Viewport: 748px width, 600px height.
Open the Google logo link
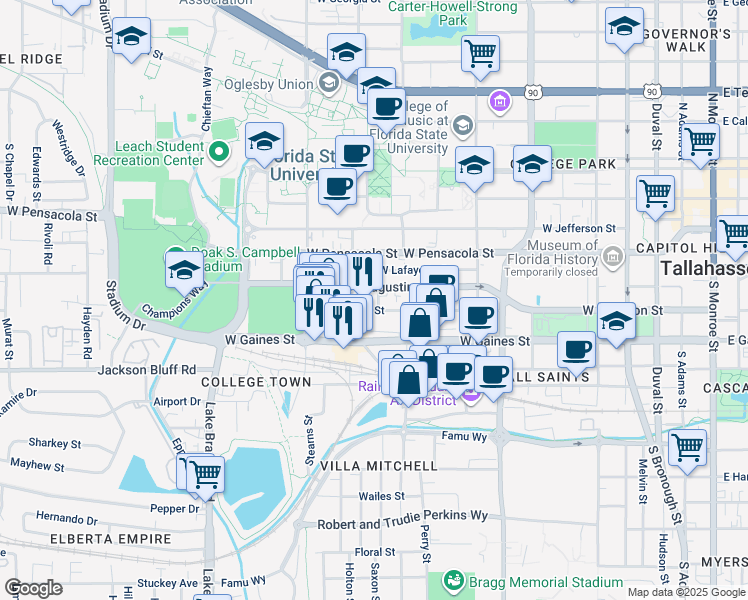pos(33,588)
